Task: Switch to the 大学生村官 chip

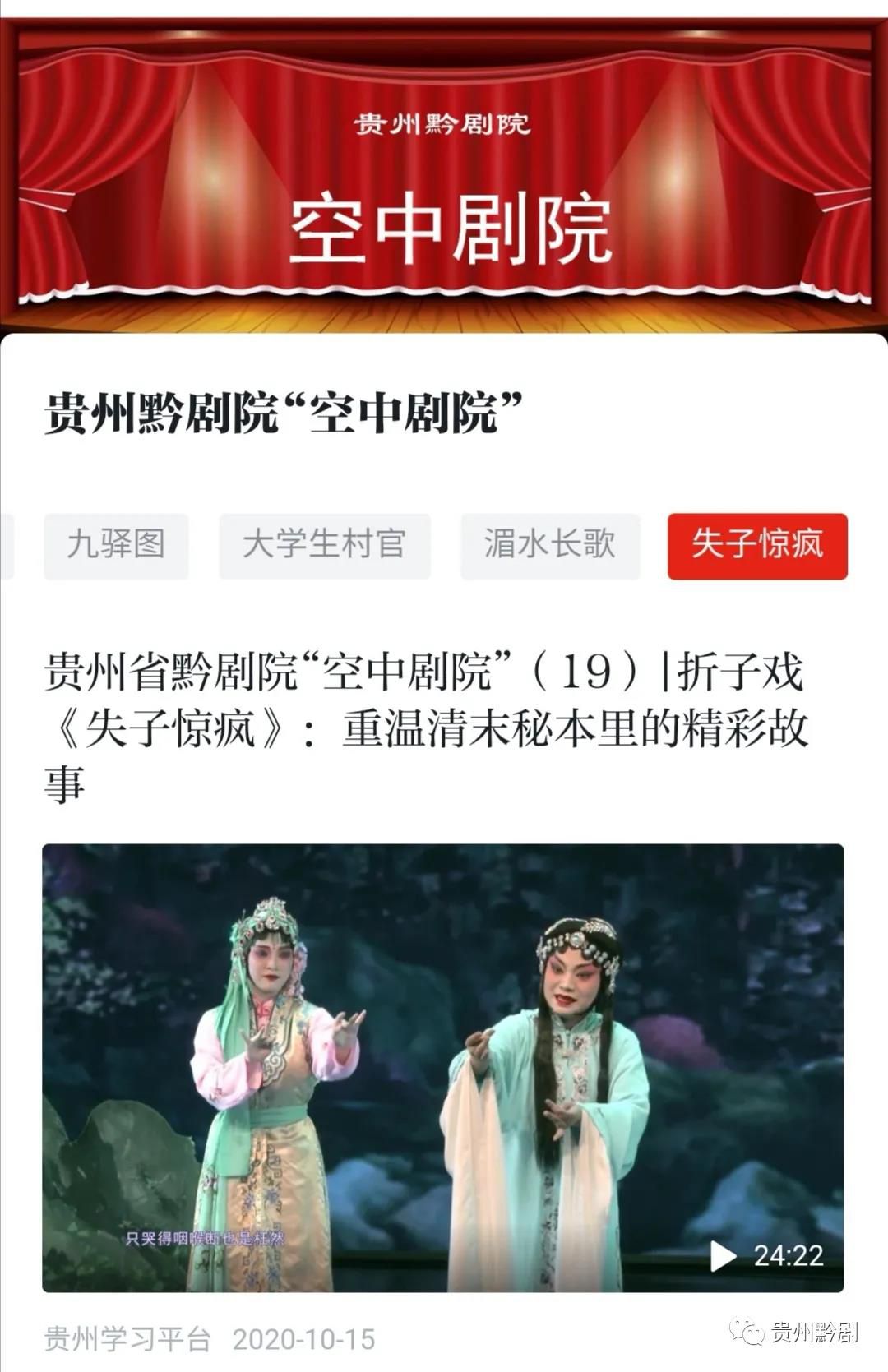Action: pos(324,546)
